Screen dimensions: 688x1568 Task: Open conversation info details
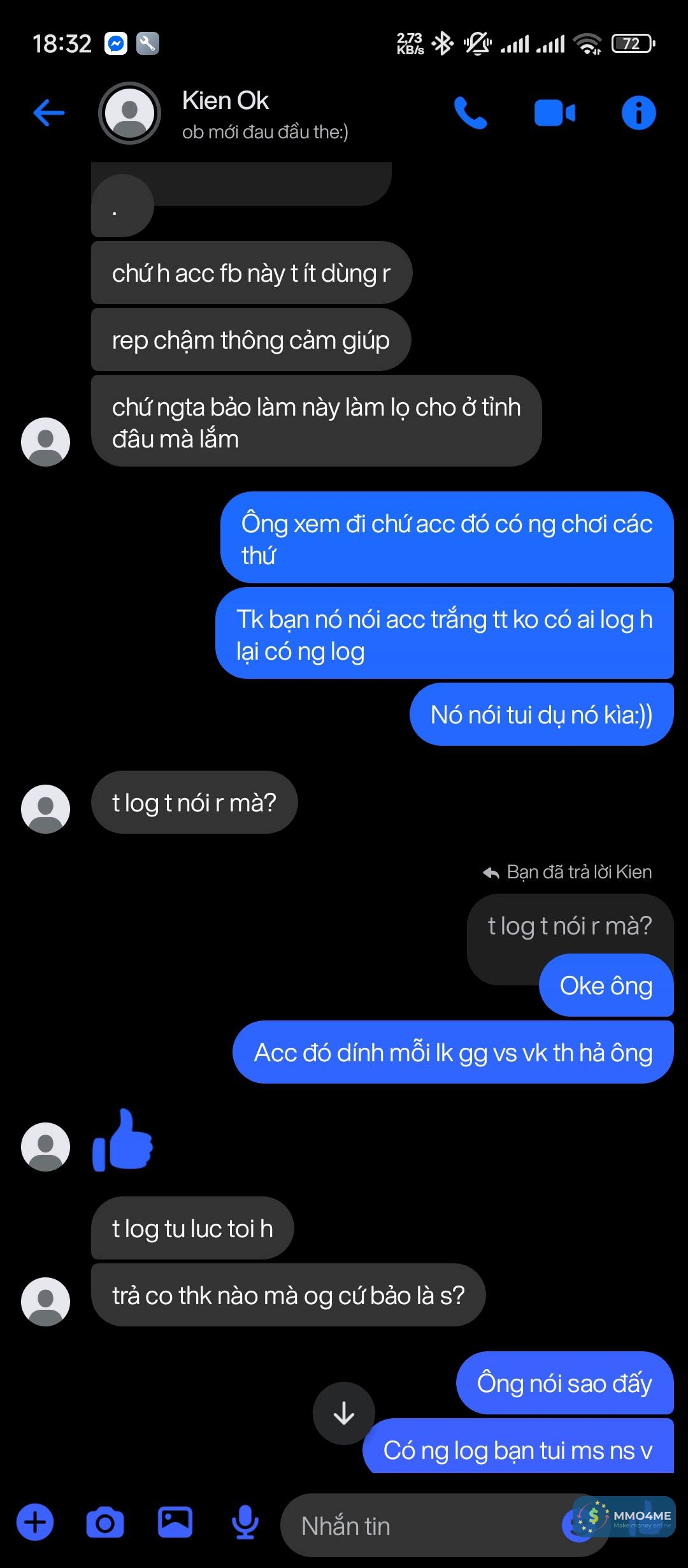(x=638, y=113)
